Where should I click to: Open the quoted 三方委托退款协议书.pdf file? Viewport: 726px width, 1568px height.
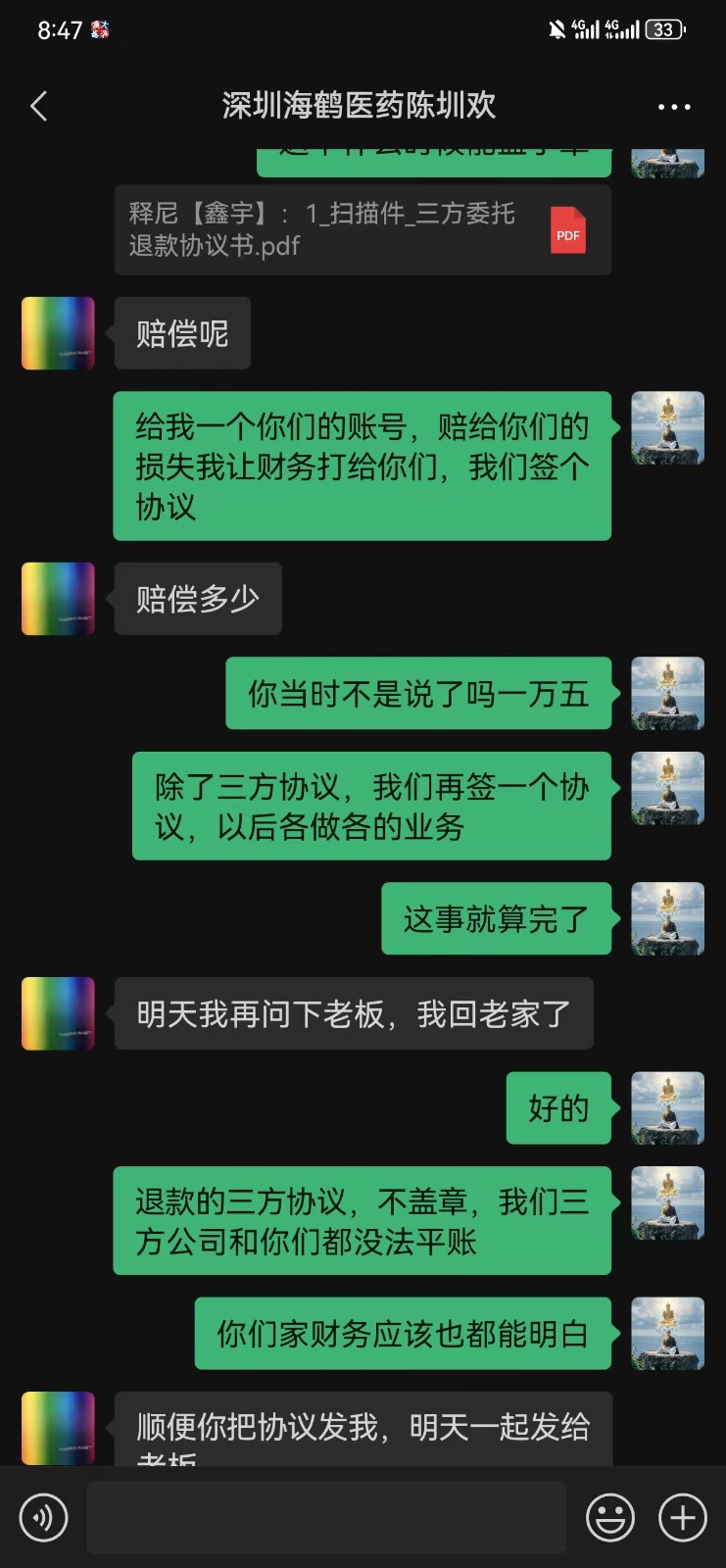coord(363,230)
